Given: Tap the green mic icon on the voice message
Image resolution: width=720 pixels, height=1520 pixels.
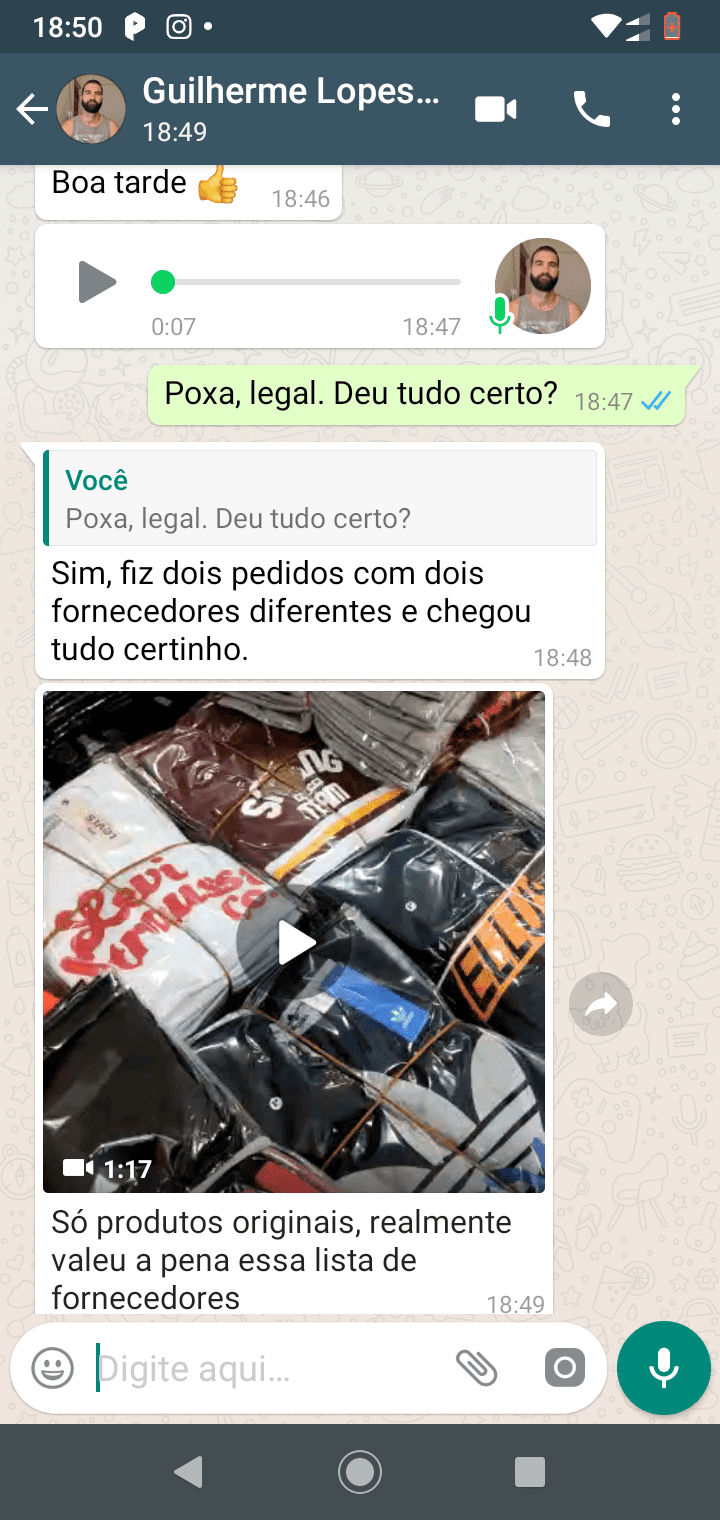Looking at the screenshot, I should click(x=499, y=313).
